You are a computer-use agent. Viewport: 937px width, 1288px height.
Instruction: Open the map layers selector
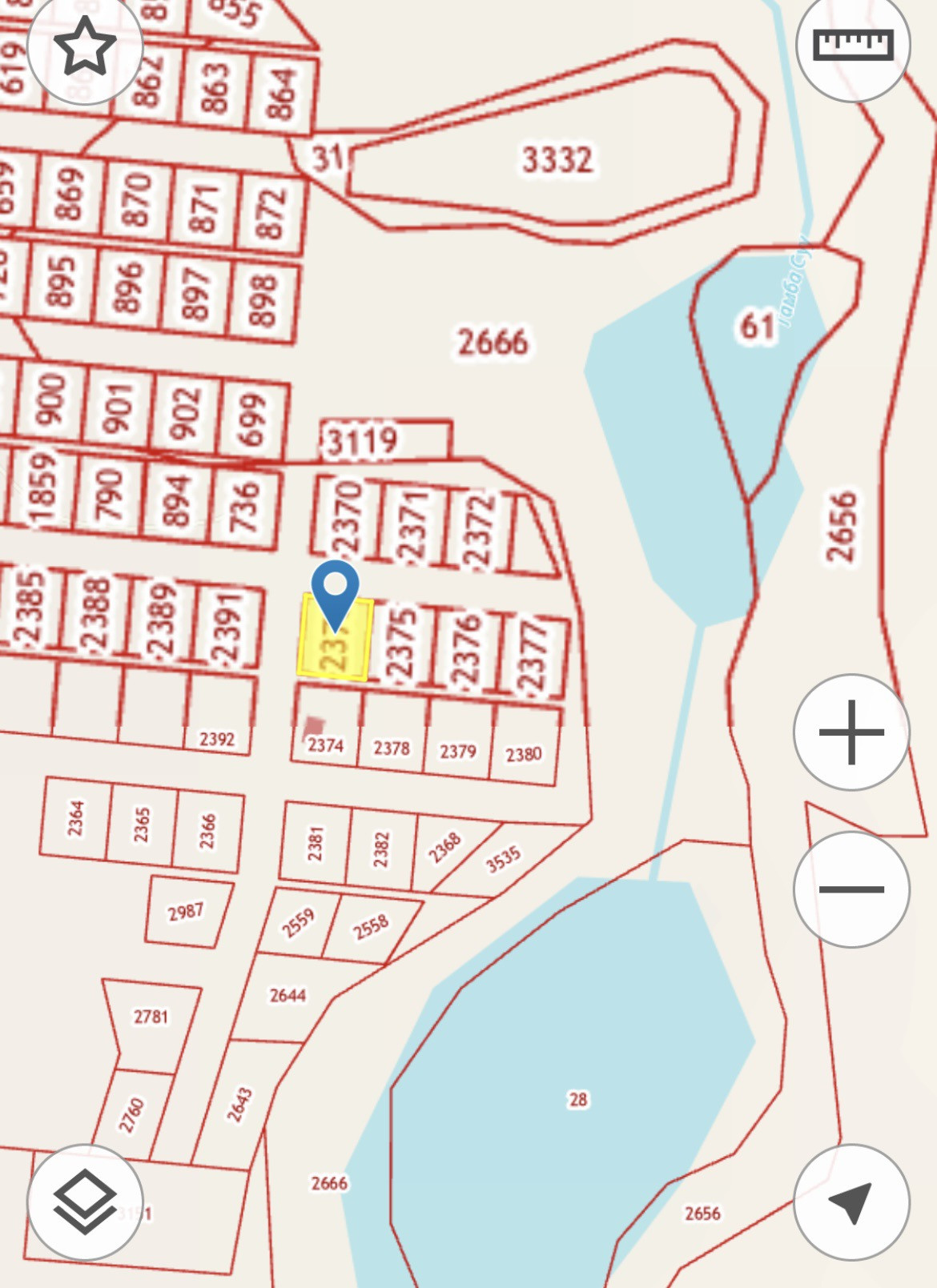pos(85,1202)
